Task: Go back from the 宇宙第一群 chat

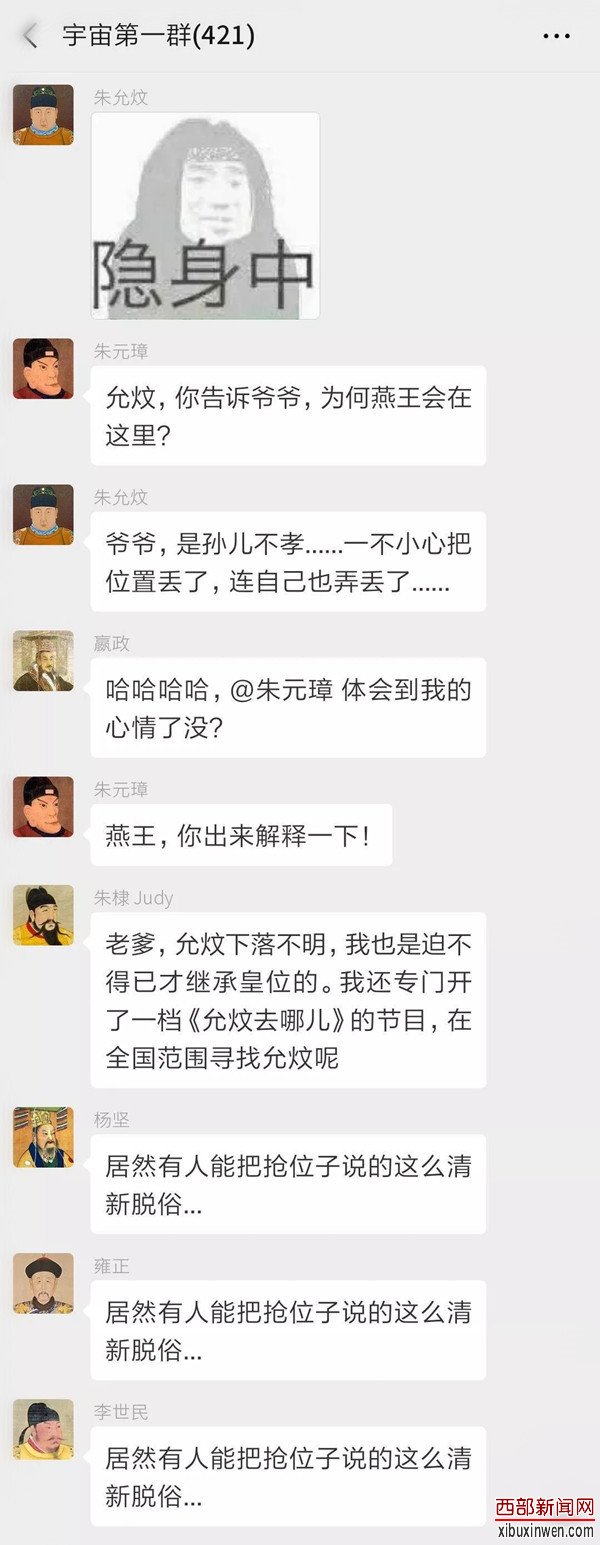Action: pyautogui.click(x=30, y=36)
